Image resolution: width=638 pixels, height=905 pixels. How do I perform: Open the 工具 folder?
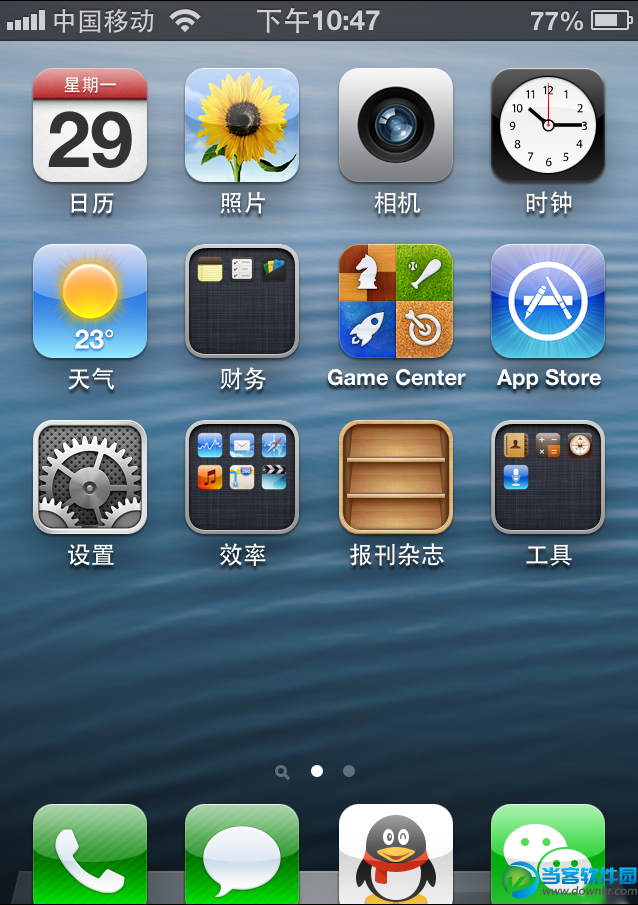coord(548,477)
